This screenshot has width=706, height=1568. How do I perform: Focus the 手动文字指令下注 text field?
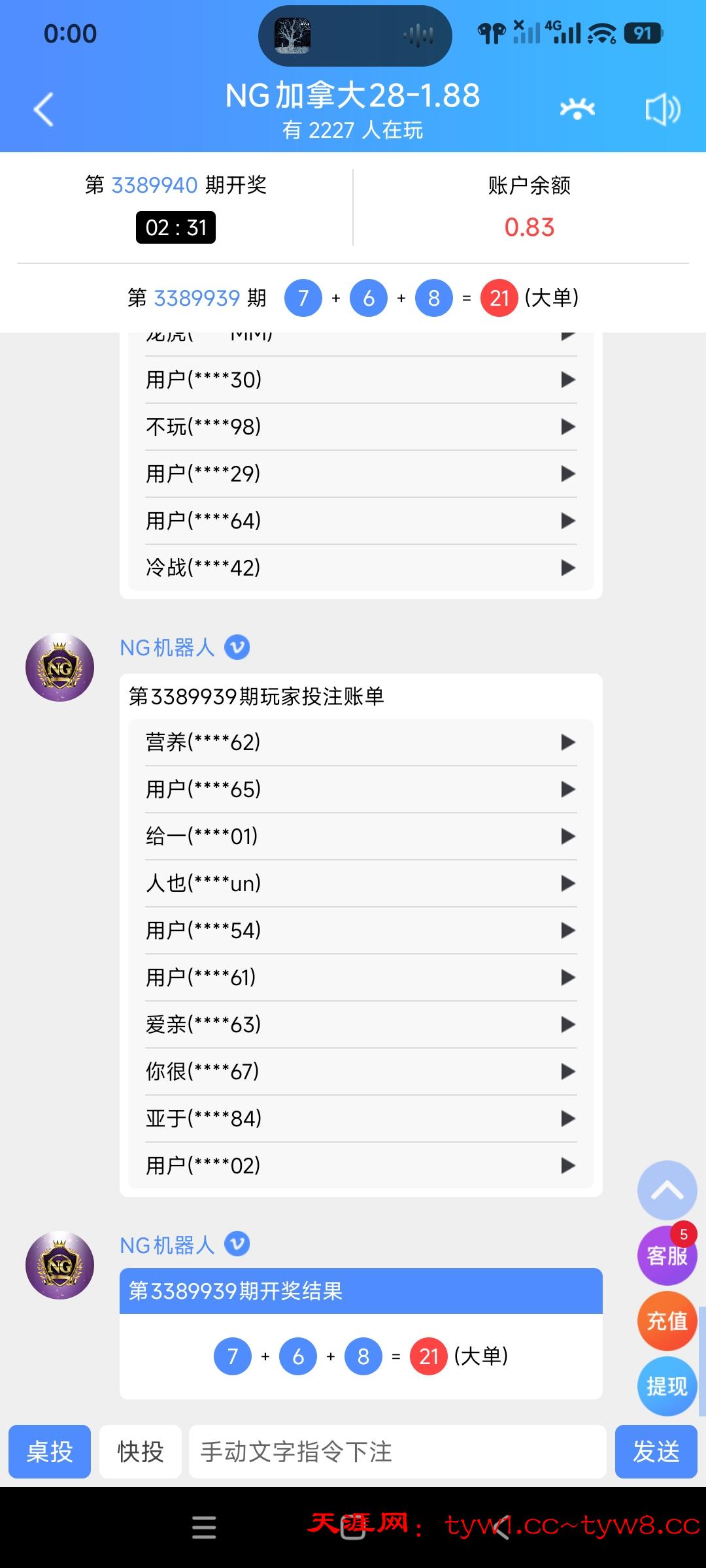coord(397,1451)
